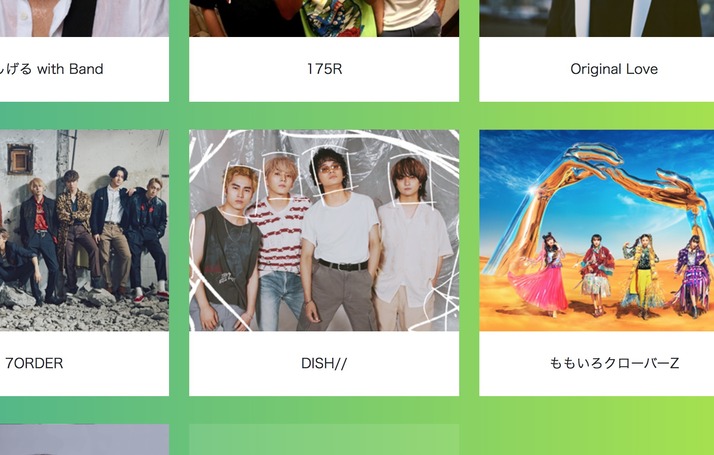Viewport: 714px width, 455px height.
Task: Open the DISH// artist card
Action: click(324, 262)
